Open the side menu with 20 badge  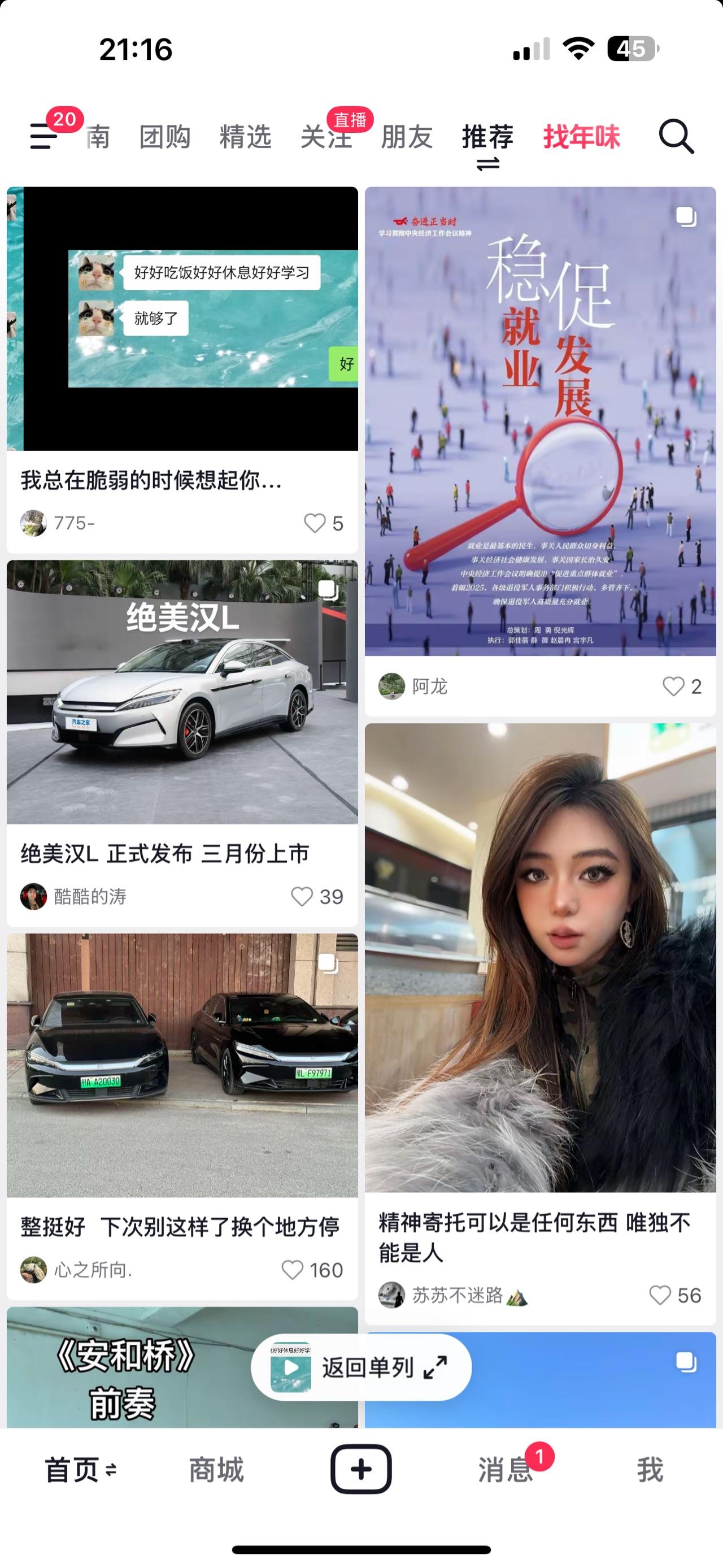[45, 136]
